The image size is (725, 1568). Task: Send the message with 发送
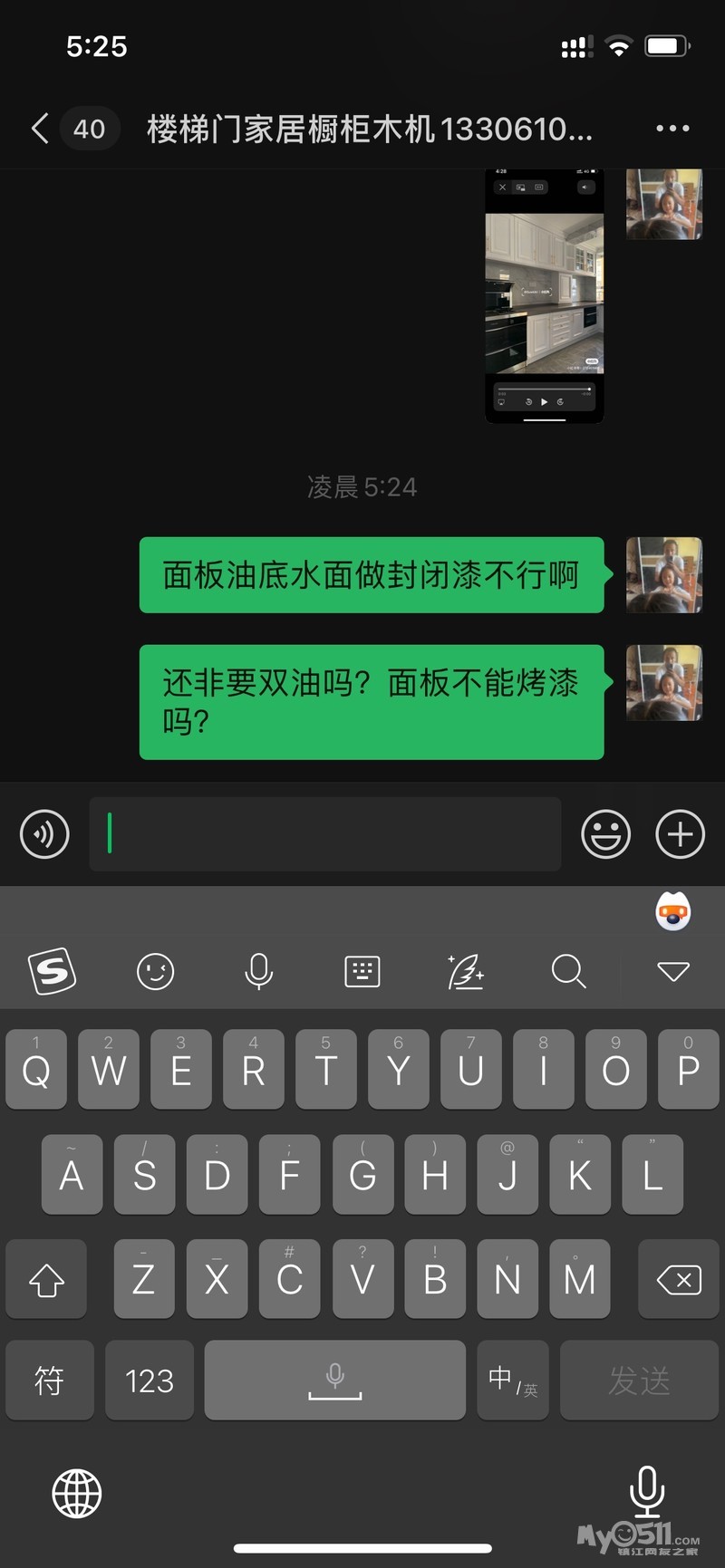pos(639,1380)
